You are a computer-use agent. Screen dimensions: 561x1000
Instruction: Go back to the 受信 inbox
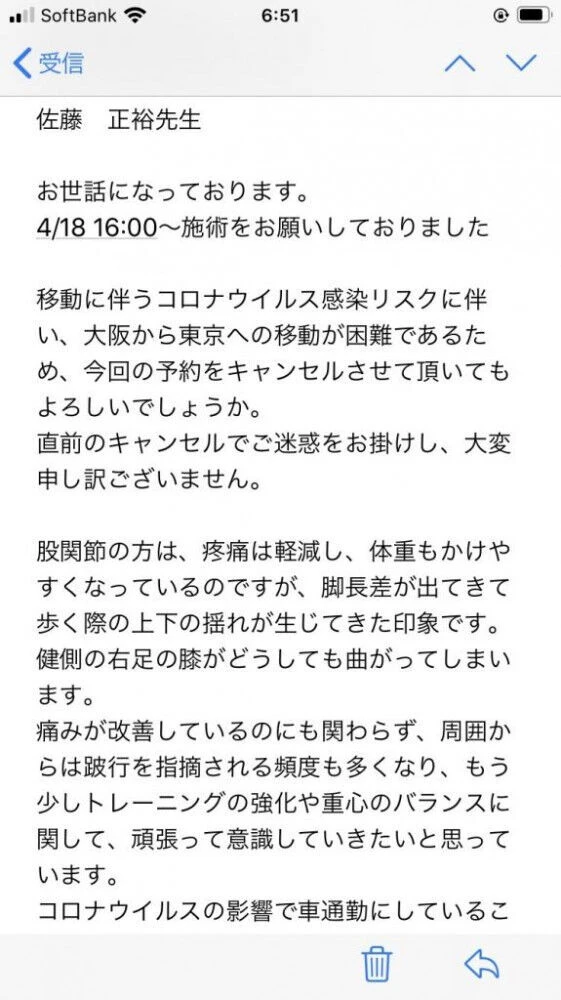pos(48,64)
